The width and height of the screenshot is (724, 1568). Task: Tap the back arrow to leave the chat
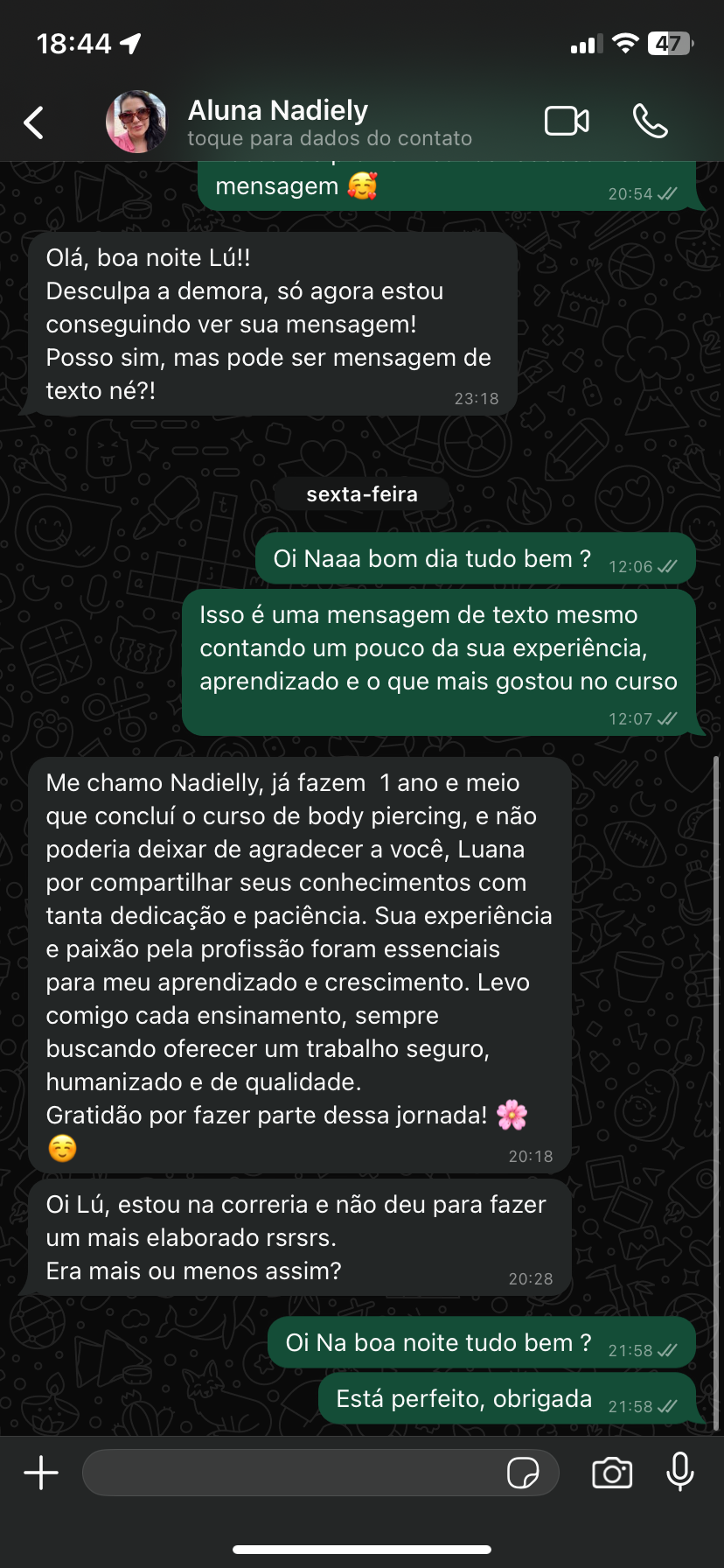click(x=33, y=122)
